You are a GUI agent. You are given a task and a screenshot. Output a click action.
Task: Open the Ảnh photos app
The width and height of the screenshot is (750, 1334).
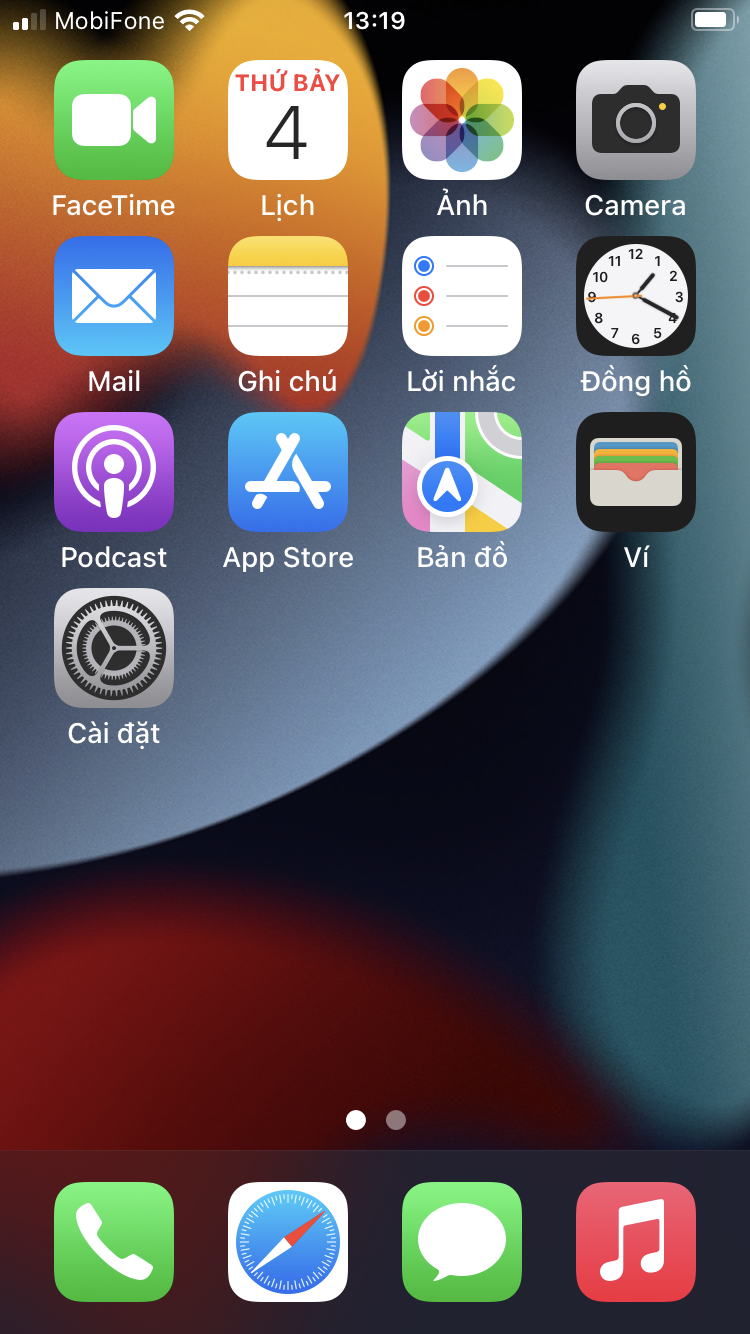[462, 120]
